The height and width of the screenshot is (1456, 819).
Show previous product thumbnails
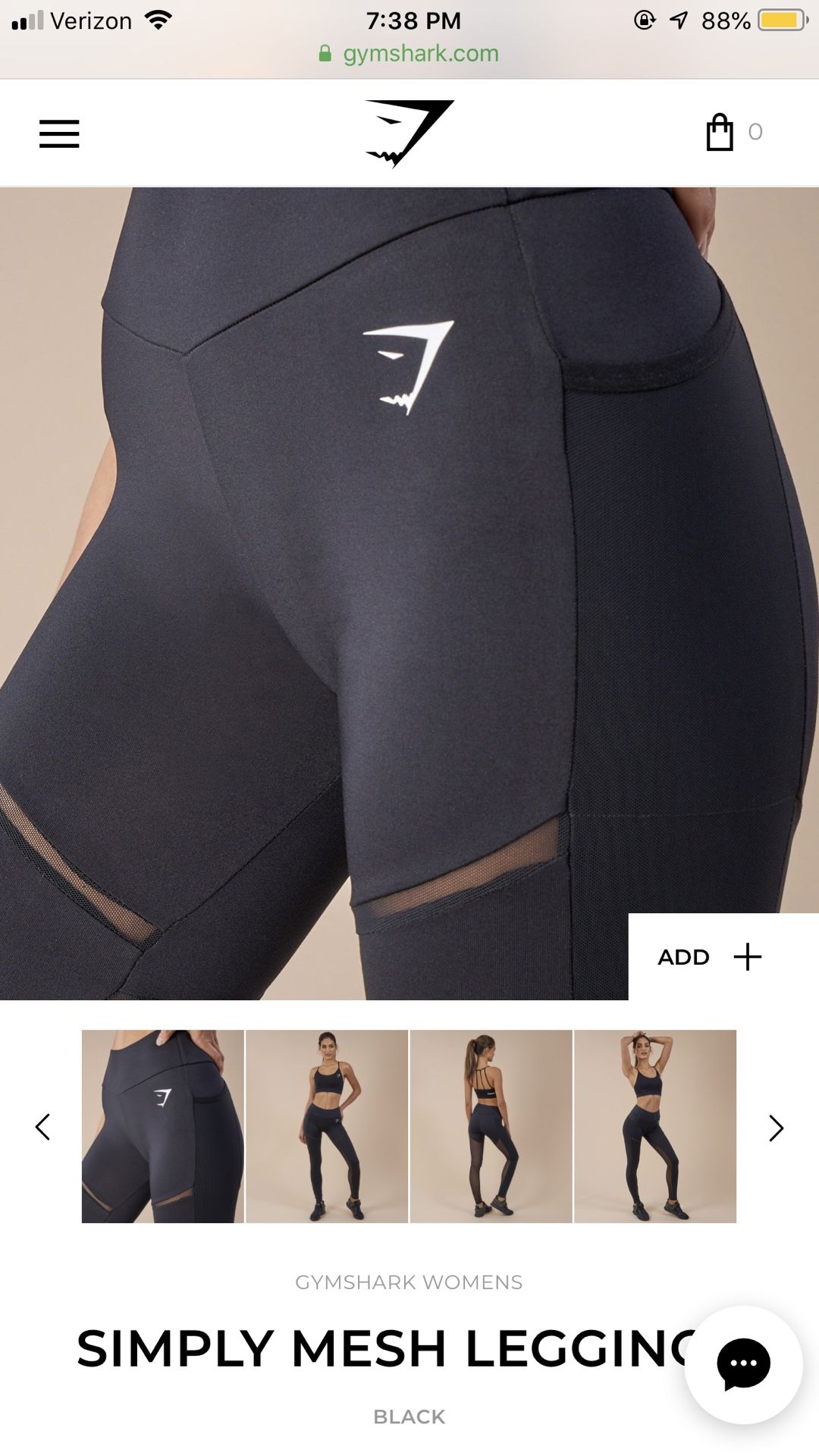[43, 1127]
